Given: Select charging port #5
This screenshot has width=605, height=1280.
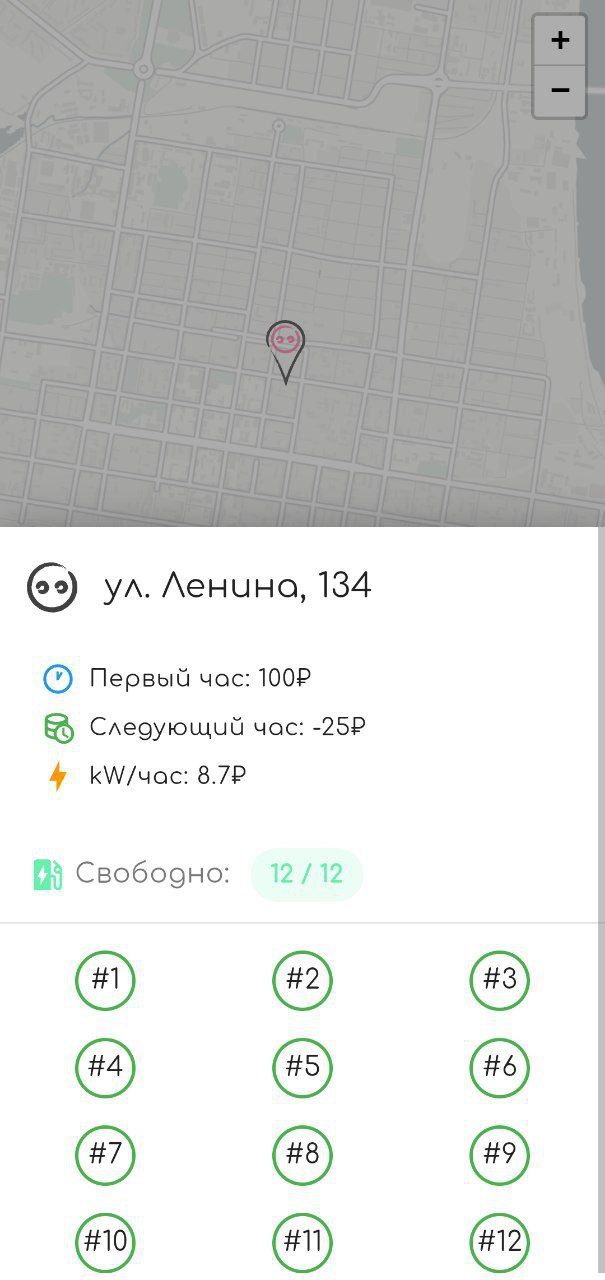Looking at the screenshot, I should tap(302, 1067).
